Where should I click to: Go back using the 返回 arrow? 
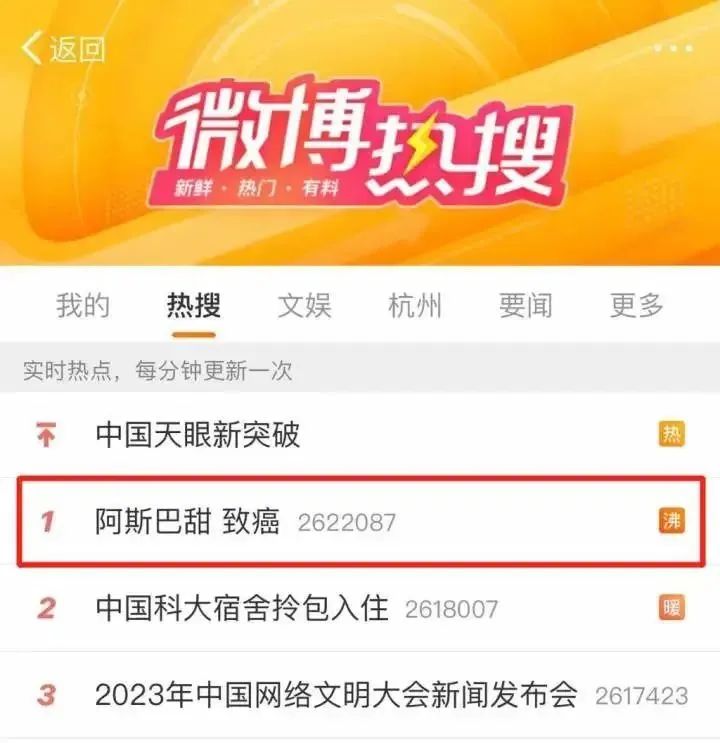click(62, 48)
